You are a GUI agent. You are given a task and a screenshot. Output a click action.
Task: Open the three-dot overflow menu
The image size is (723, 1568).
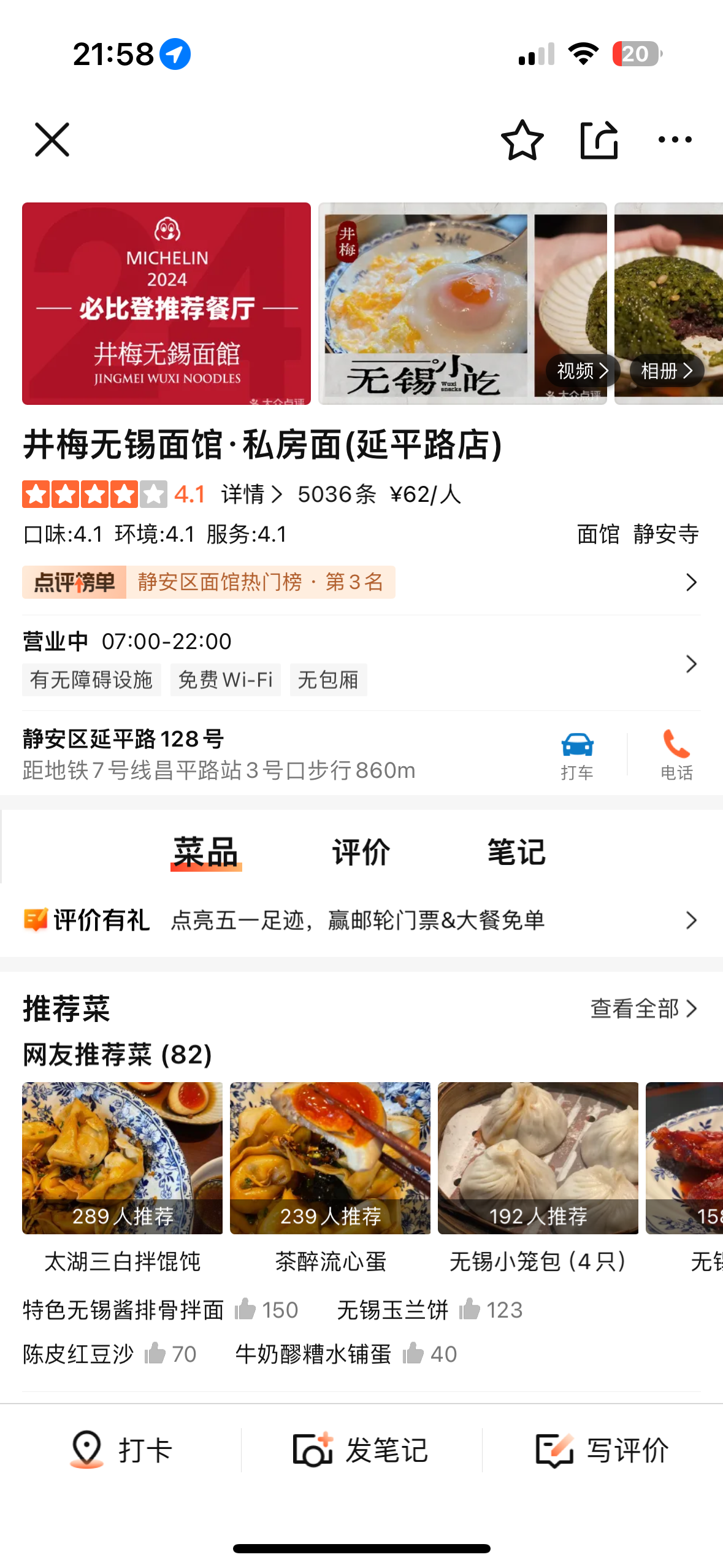click(675, 140)
